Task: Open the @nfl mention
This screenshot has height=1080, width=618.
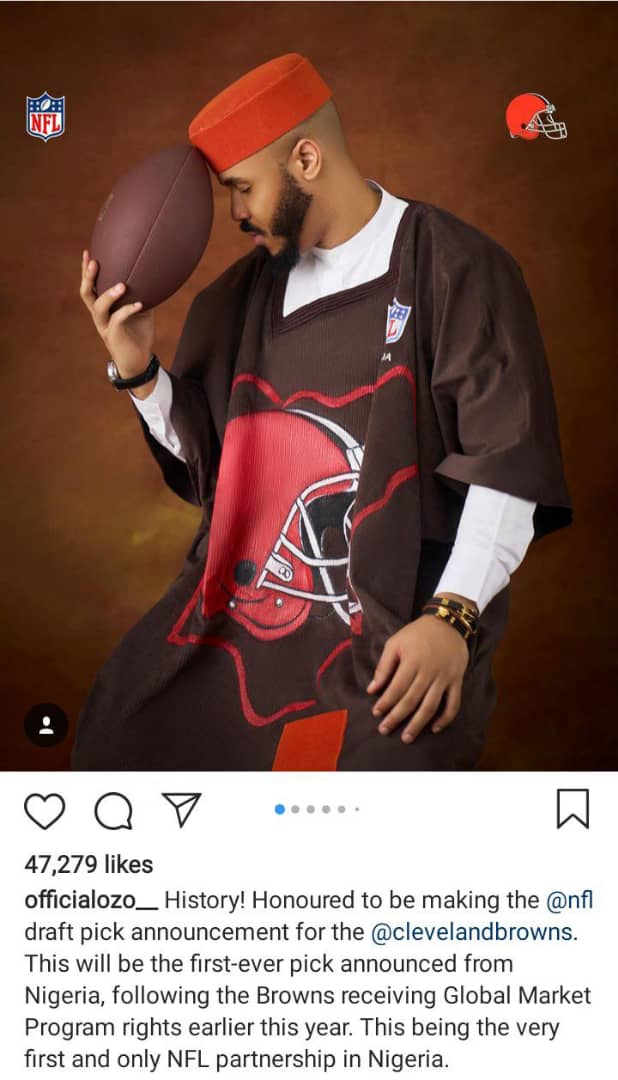Action: coord(569,901)
